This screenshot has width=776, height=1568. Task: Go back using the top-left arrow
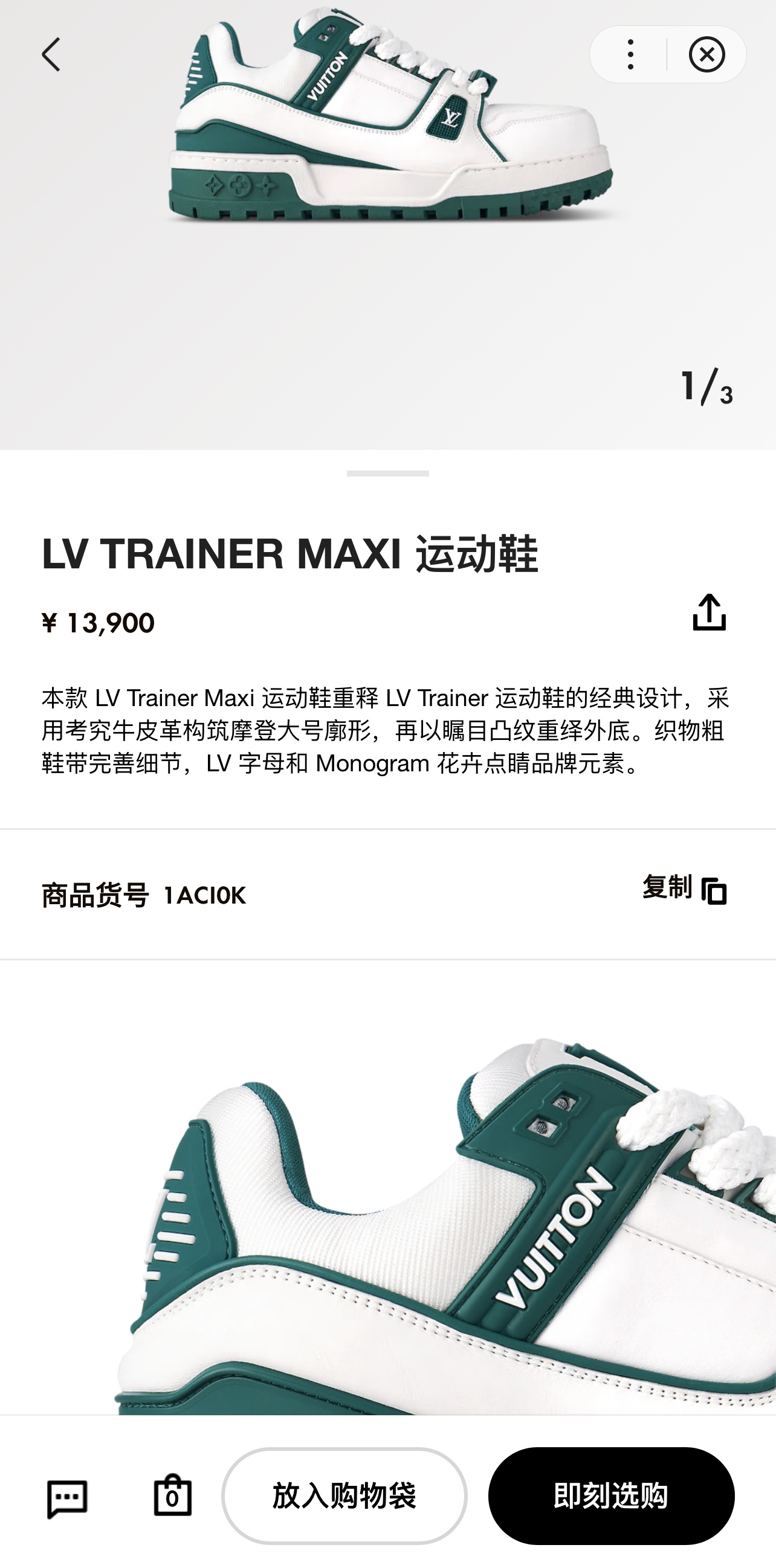click(x=51, y=55)
